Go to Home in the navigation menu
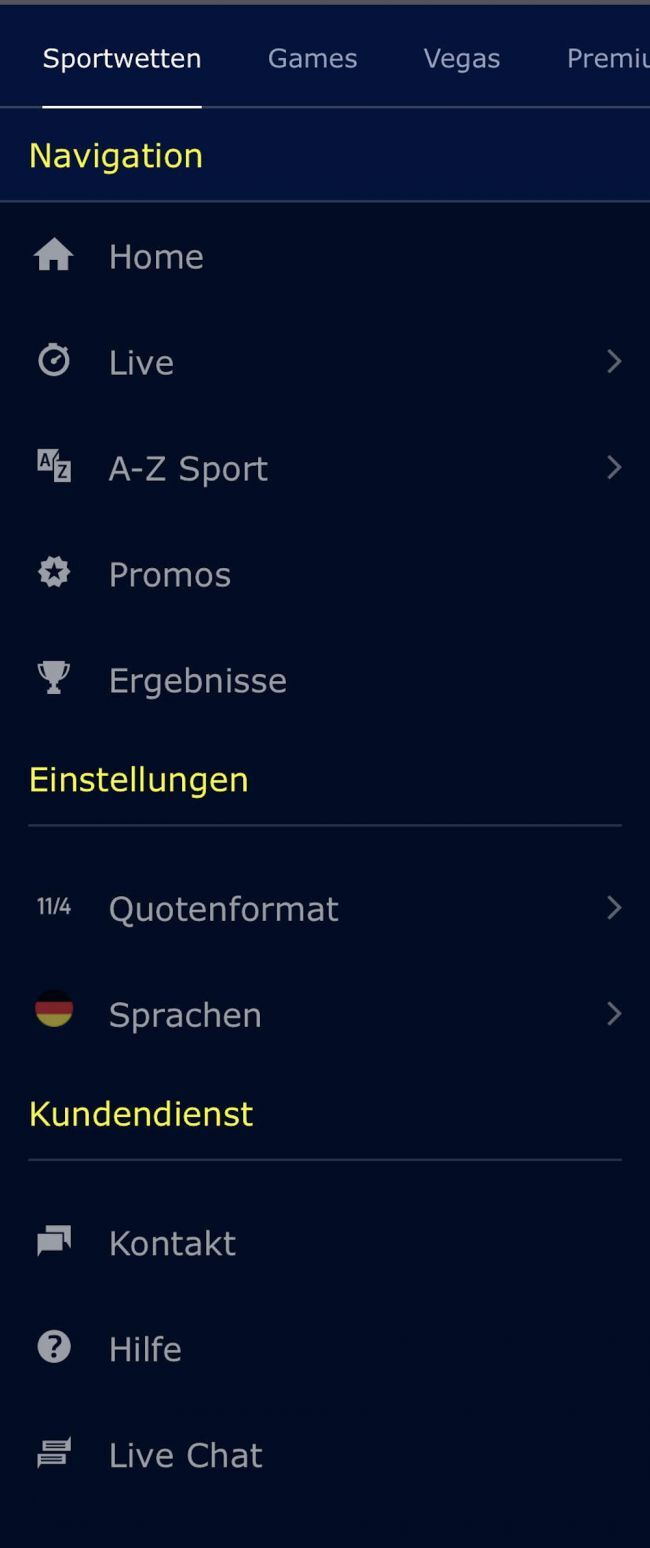This screenshot has height=1548, width=650. tap(156, 257)
